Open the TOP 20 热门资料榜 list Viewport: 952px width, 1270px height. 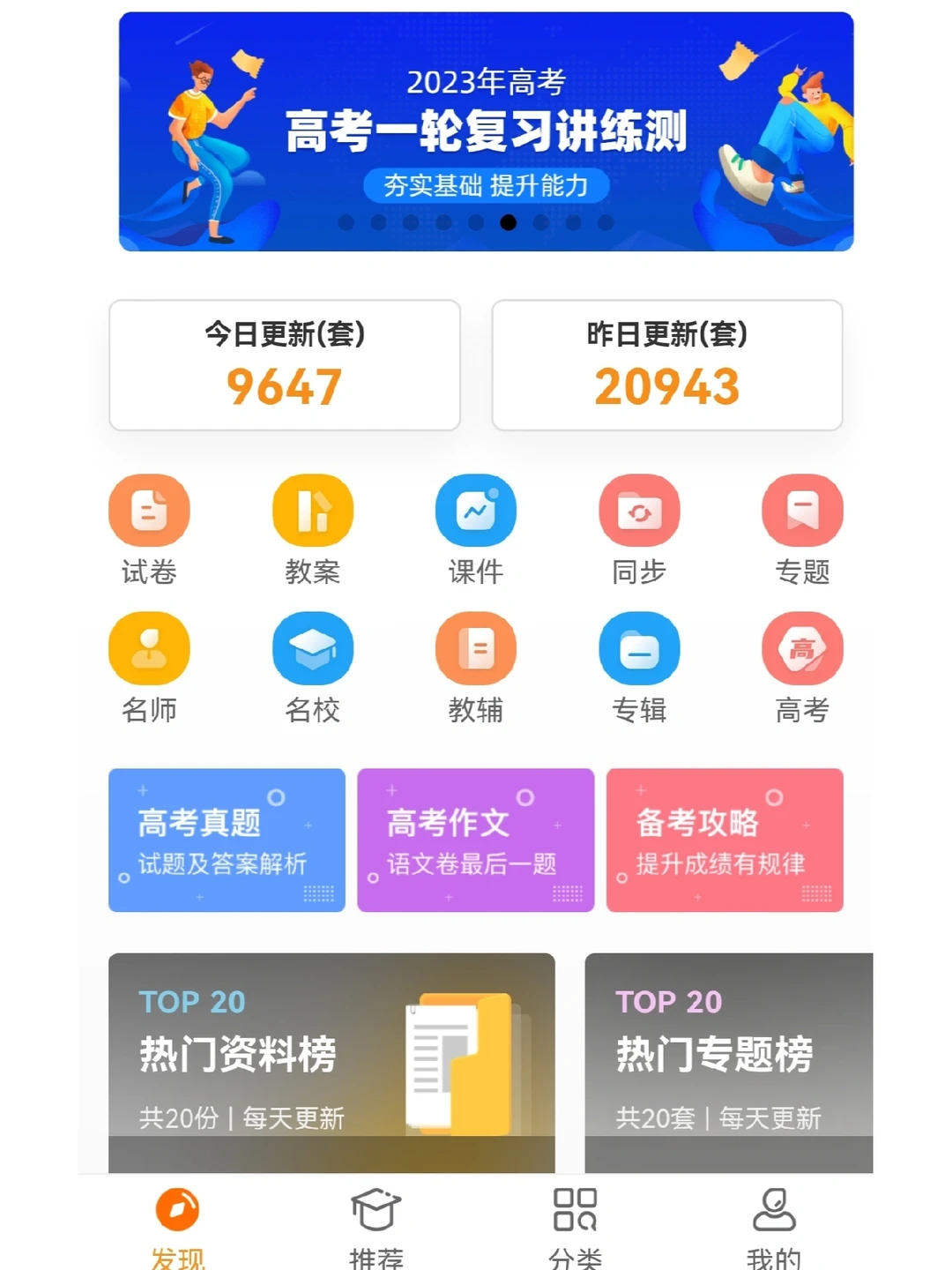coord(331,1058)
